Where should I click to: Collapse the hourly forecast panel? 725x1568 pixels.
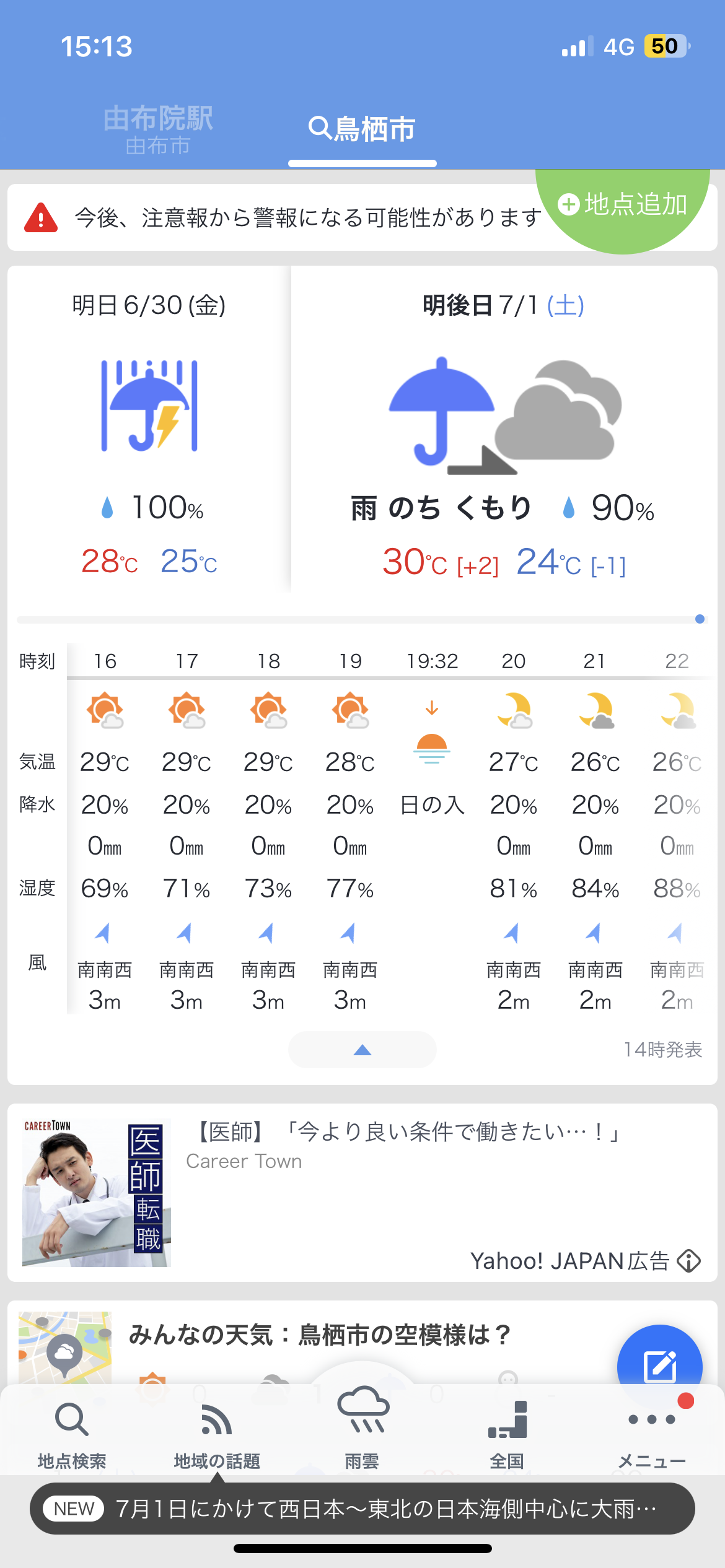pyautogui.click(x=362, y=1050)
